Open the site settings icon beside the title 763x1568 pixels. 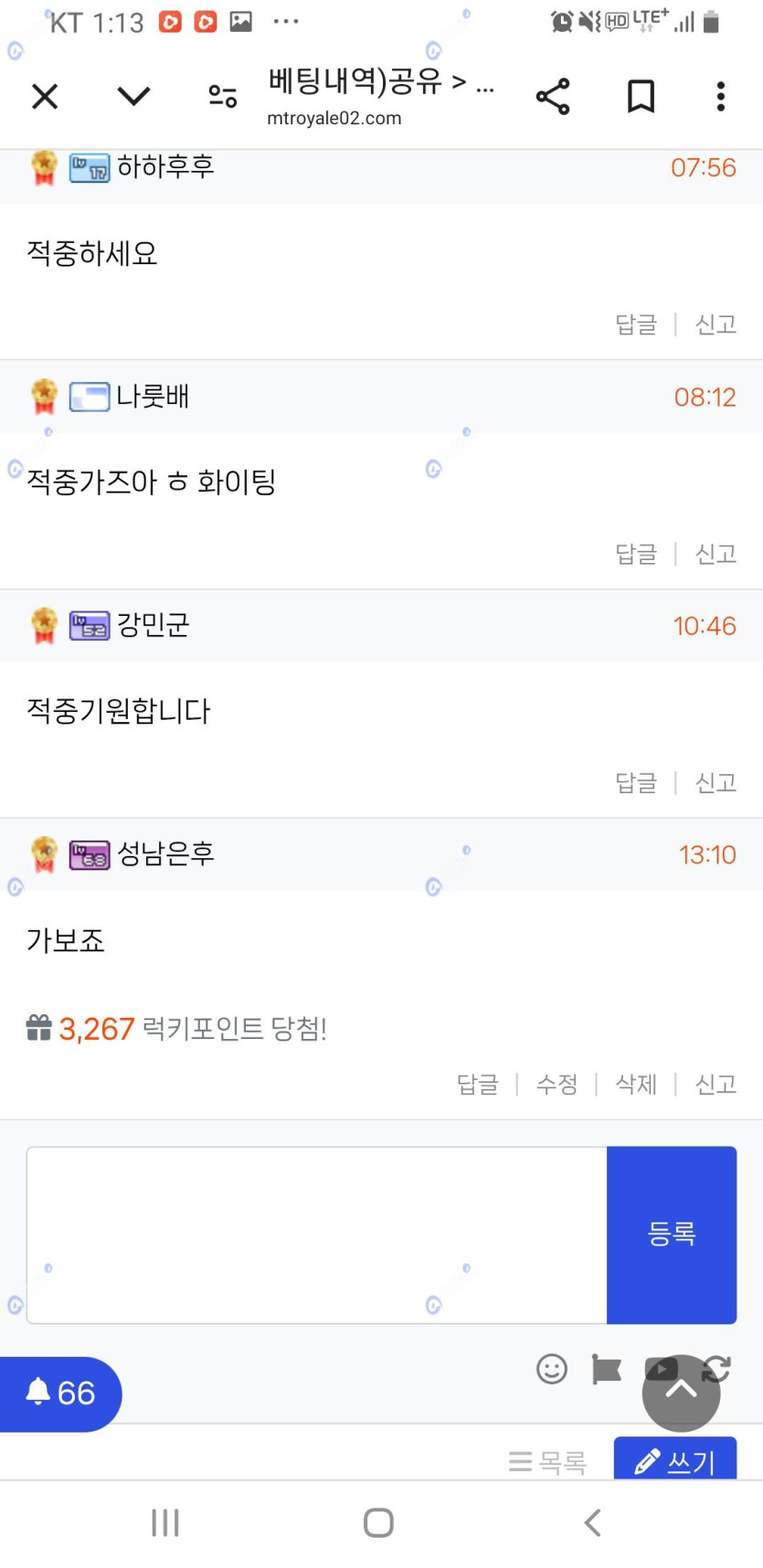222,96
